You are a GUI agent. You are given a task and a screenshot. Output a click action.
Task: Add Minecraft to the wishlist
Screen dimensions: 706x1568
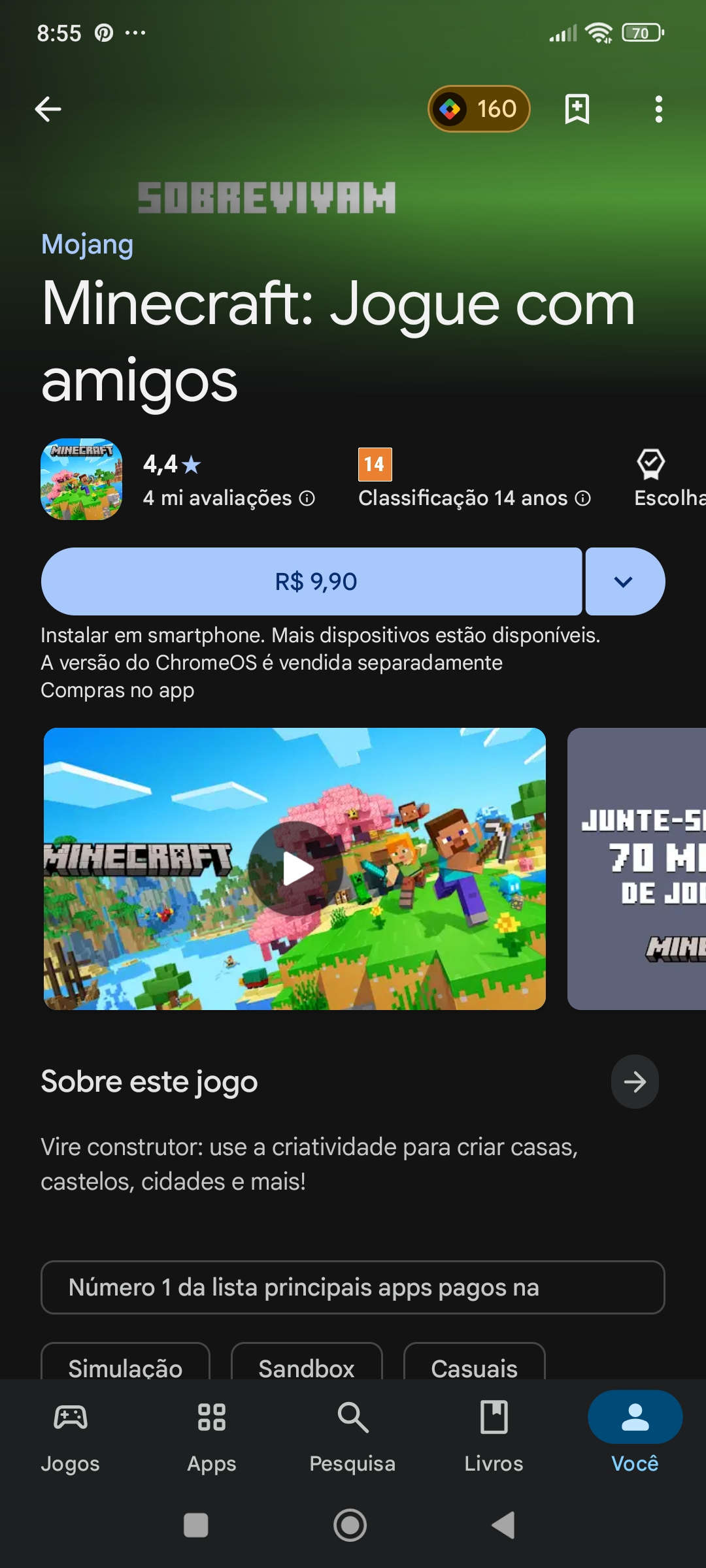coord(577,108)
